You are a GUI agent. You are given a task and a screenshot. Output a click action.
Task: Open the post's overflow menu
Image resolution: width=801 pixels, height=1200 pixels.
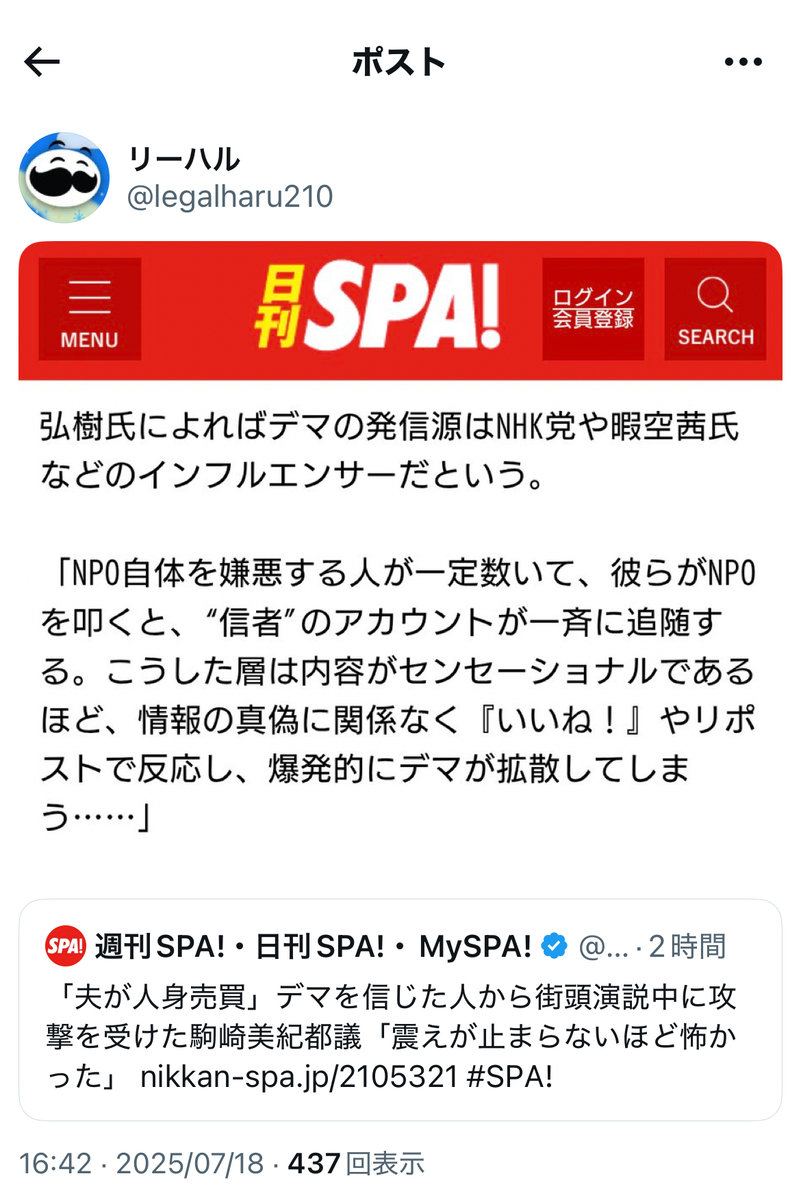[x=742, y=63]
